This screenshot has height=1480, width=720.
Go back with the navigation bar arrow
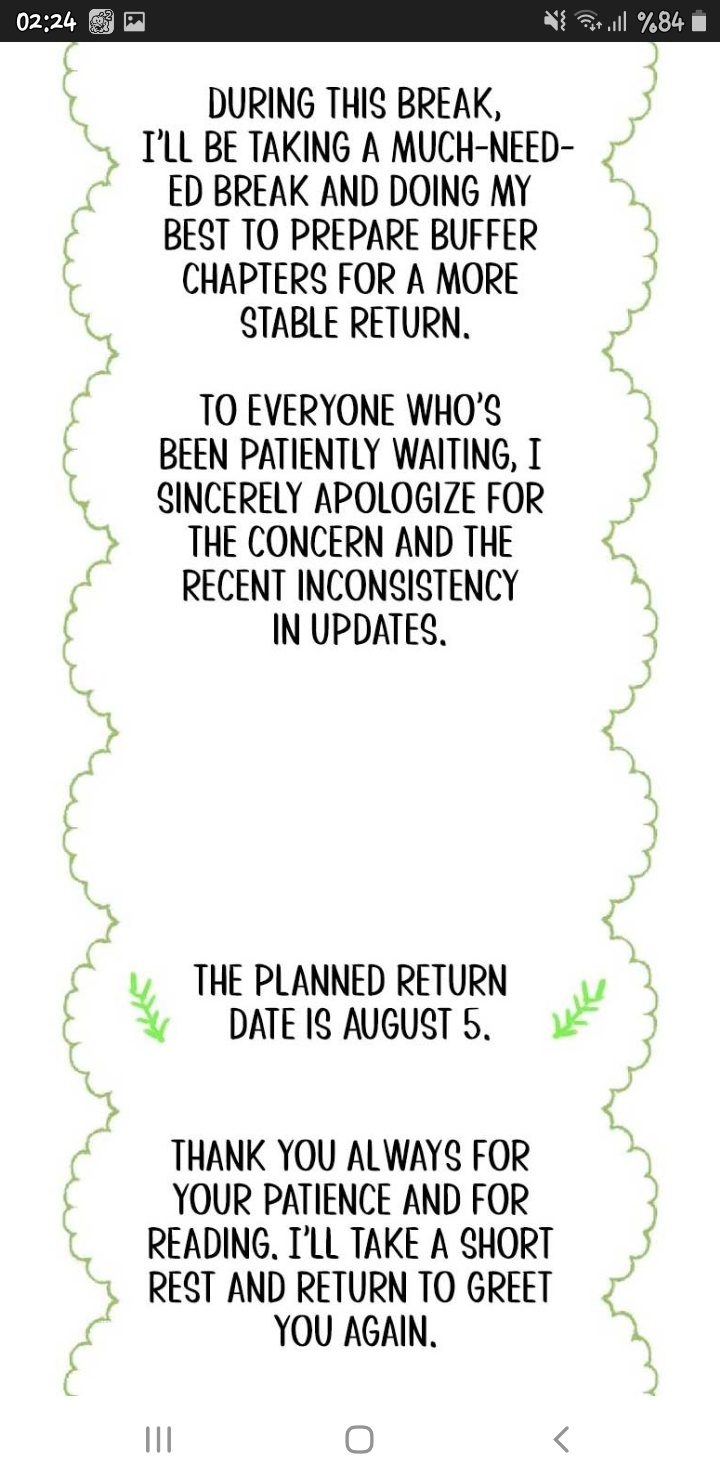[x=561, y=1439]
